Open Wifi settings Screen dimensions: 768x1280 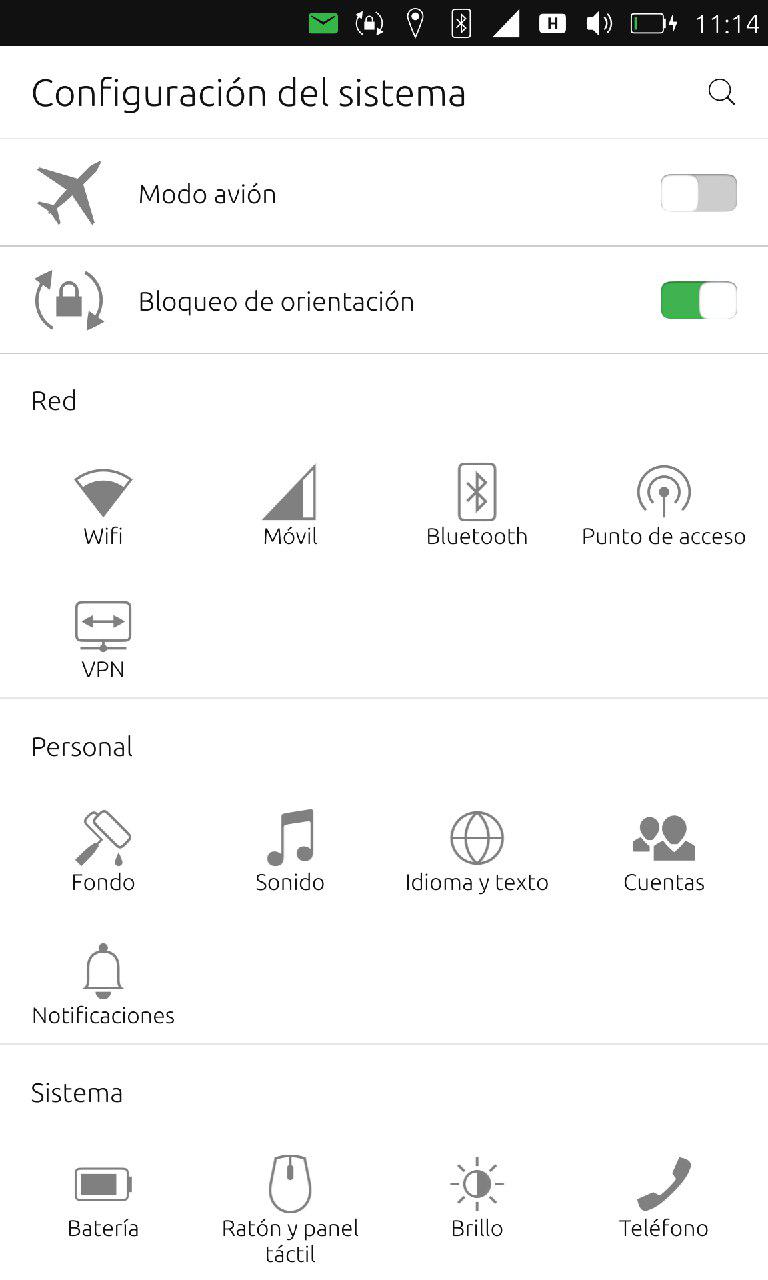click(103, 507)
